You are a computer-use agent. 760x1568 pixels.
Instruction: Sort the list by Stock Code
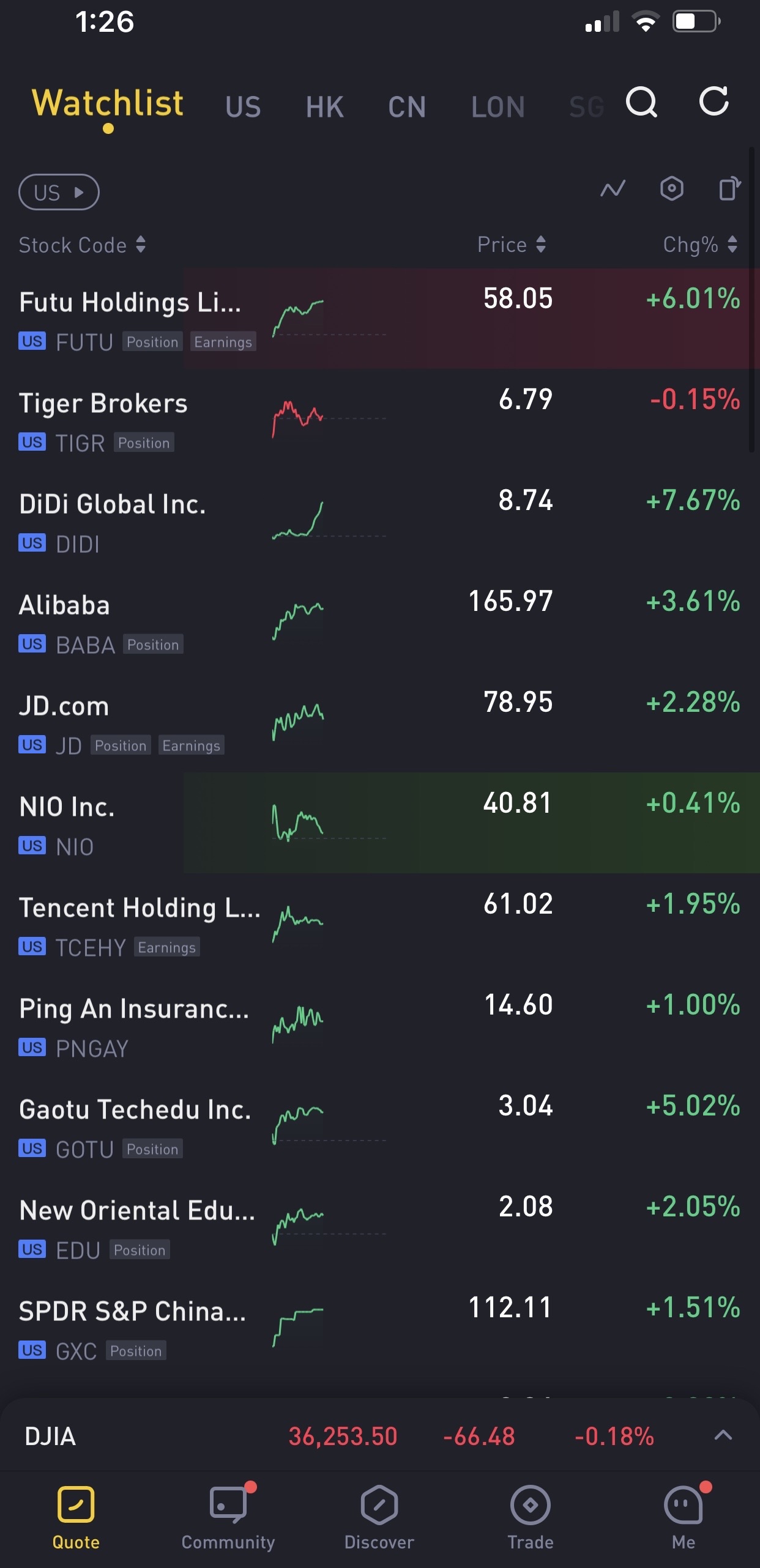82,245
